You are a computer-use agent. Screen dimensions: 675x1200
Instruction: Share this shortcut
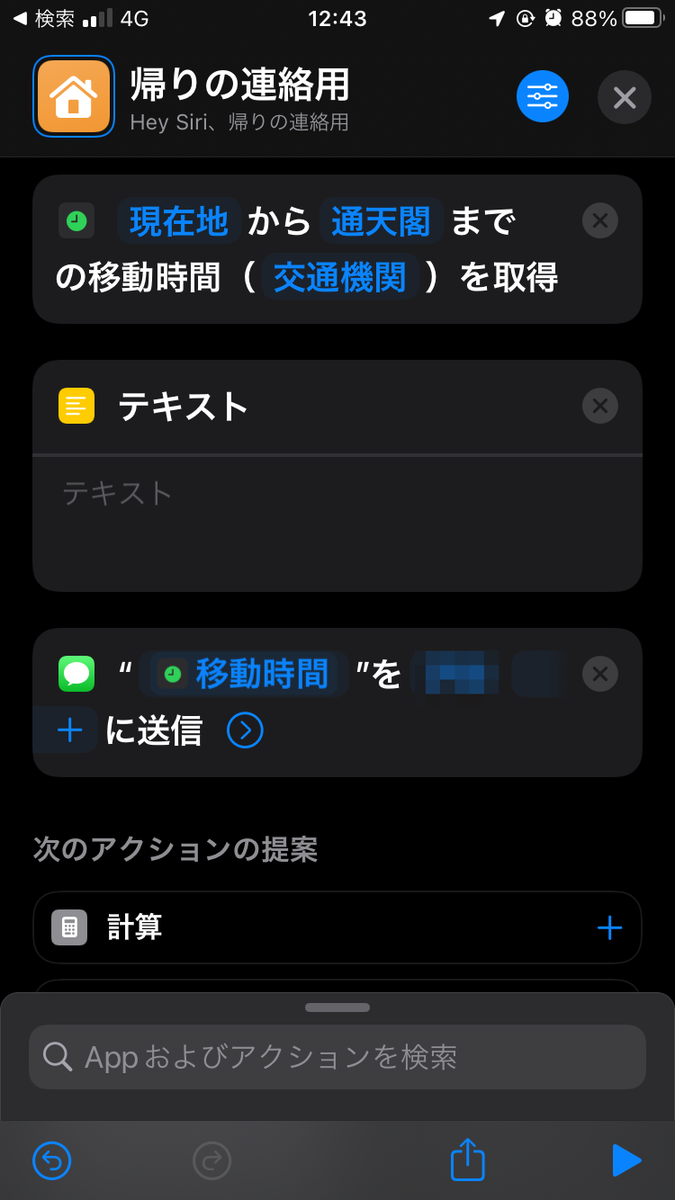point(467,1159)
